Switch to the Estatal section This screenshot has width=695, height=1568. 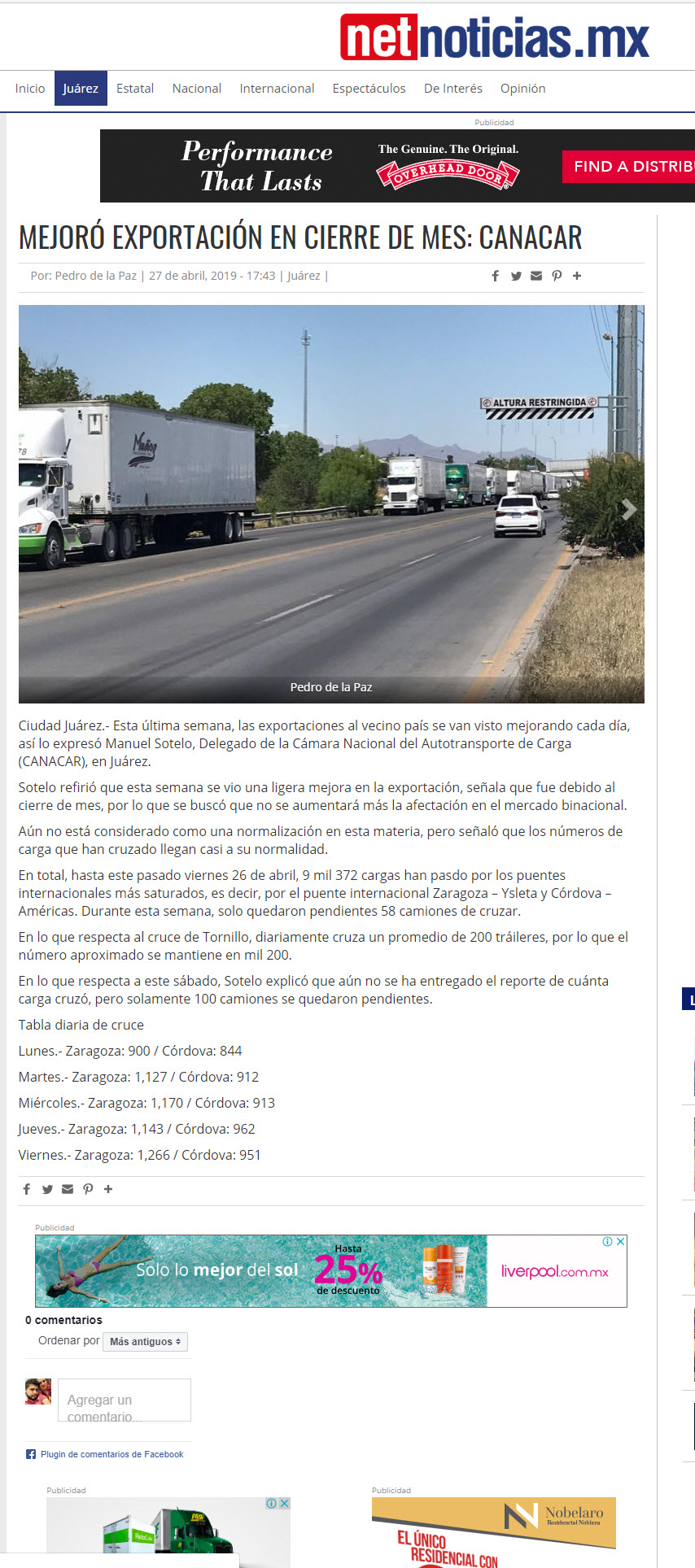point(135,89)
